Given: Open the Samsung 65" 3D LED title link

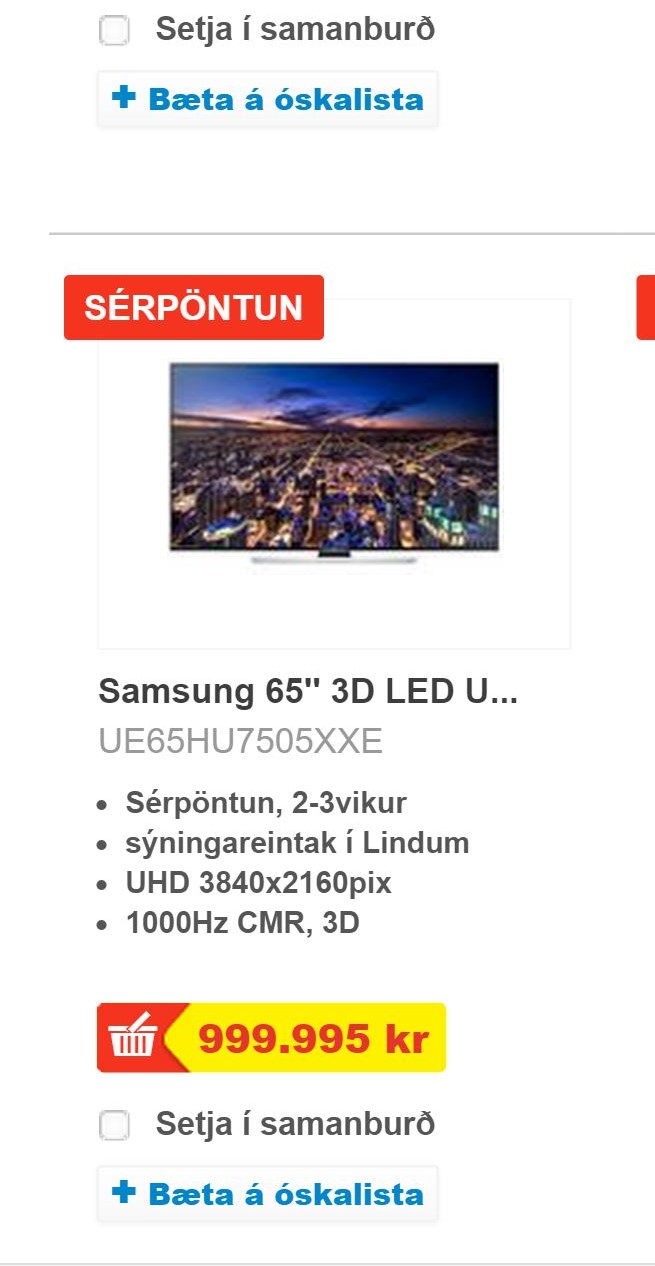Looking at the screenshot, I should 308,691.
